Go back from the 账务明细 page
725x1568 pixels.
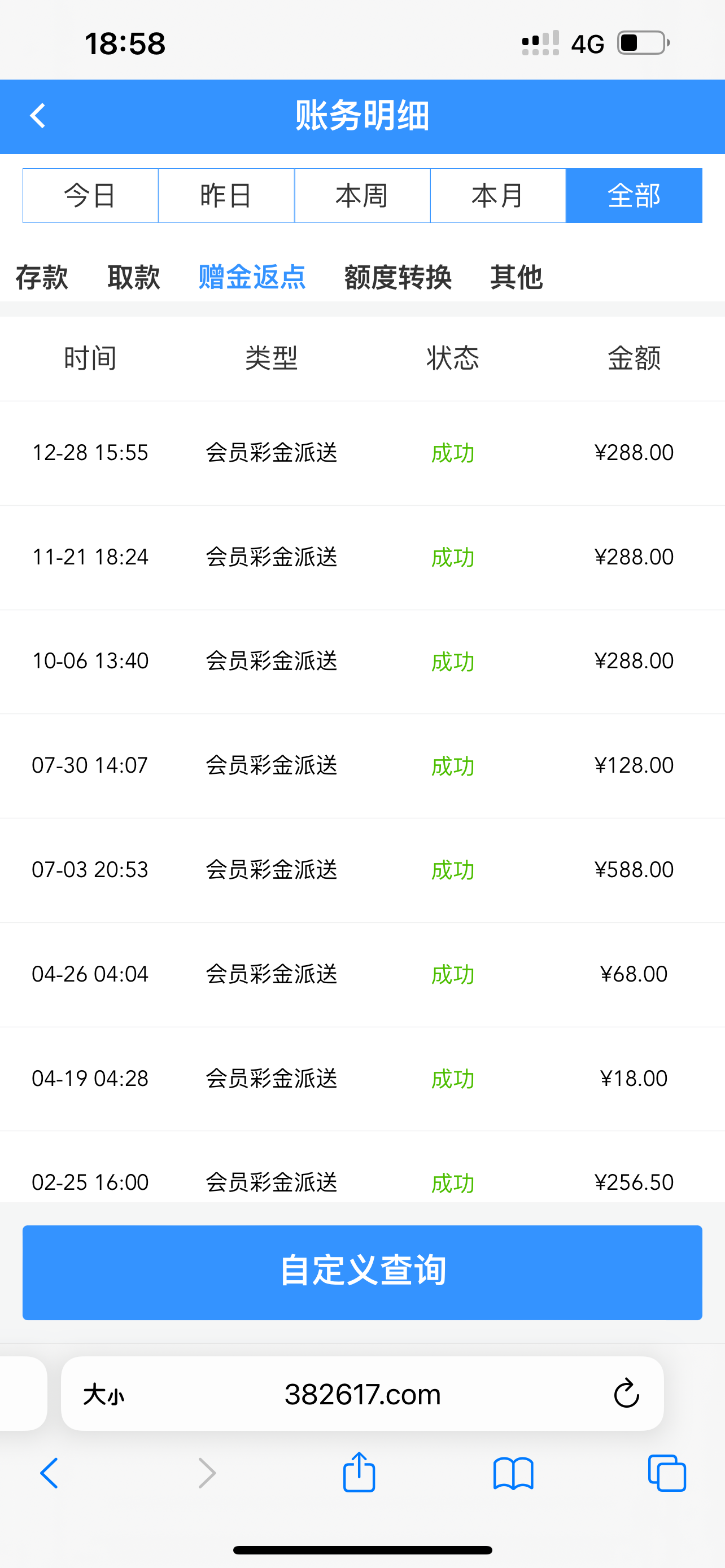(38, 116)
